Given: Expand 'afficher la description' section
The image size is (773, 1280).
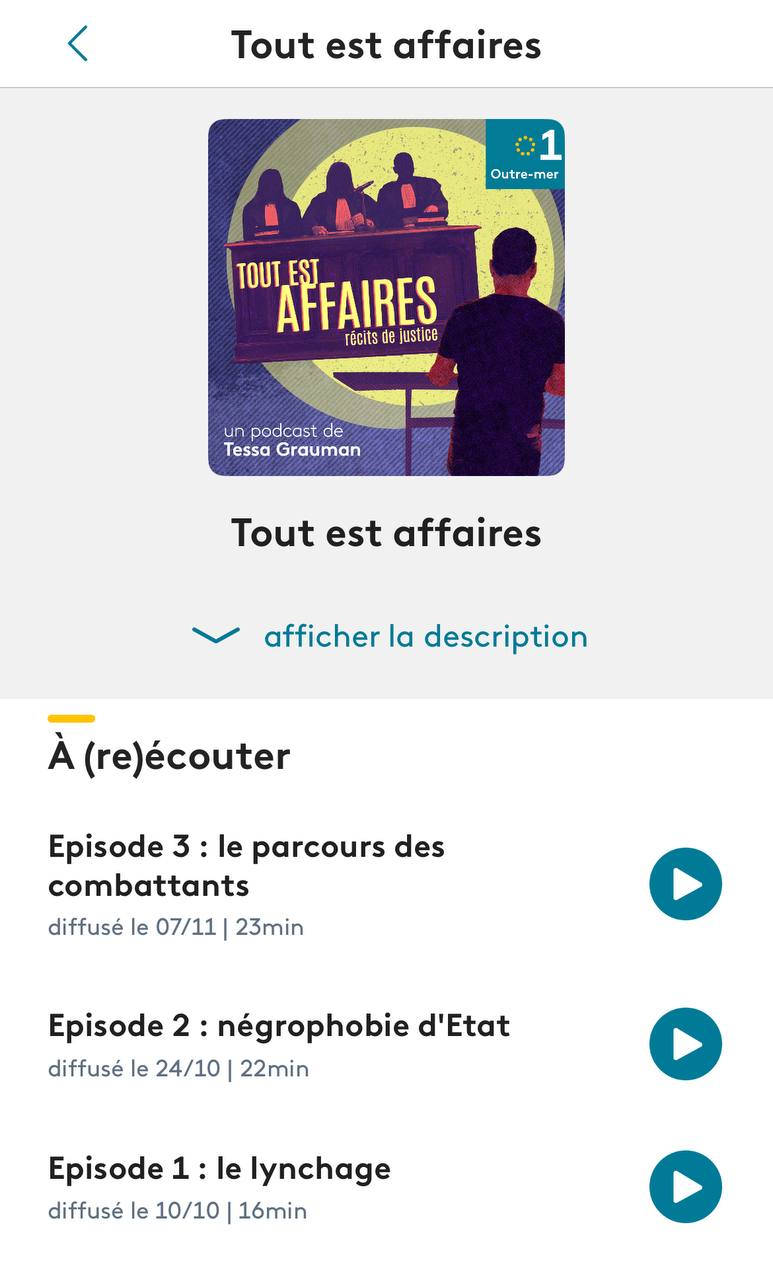Looking at the screenshot, I should [390, 636].
